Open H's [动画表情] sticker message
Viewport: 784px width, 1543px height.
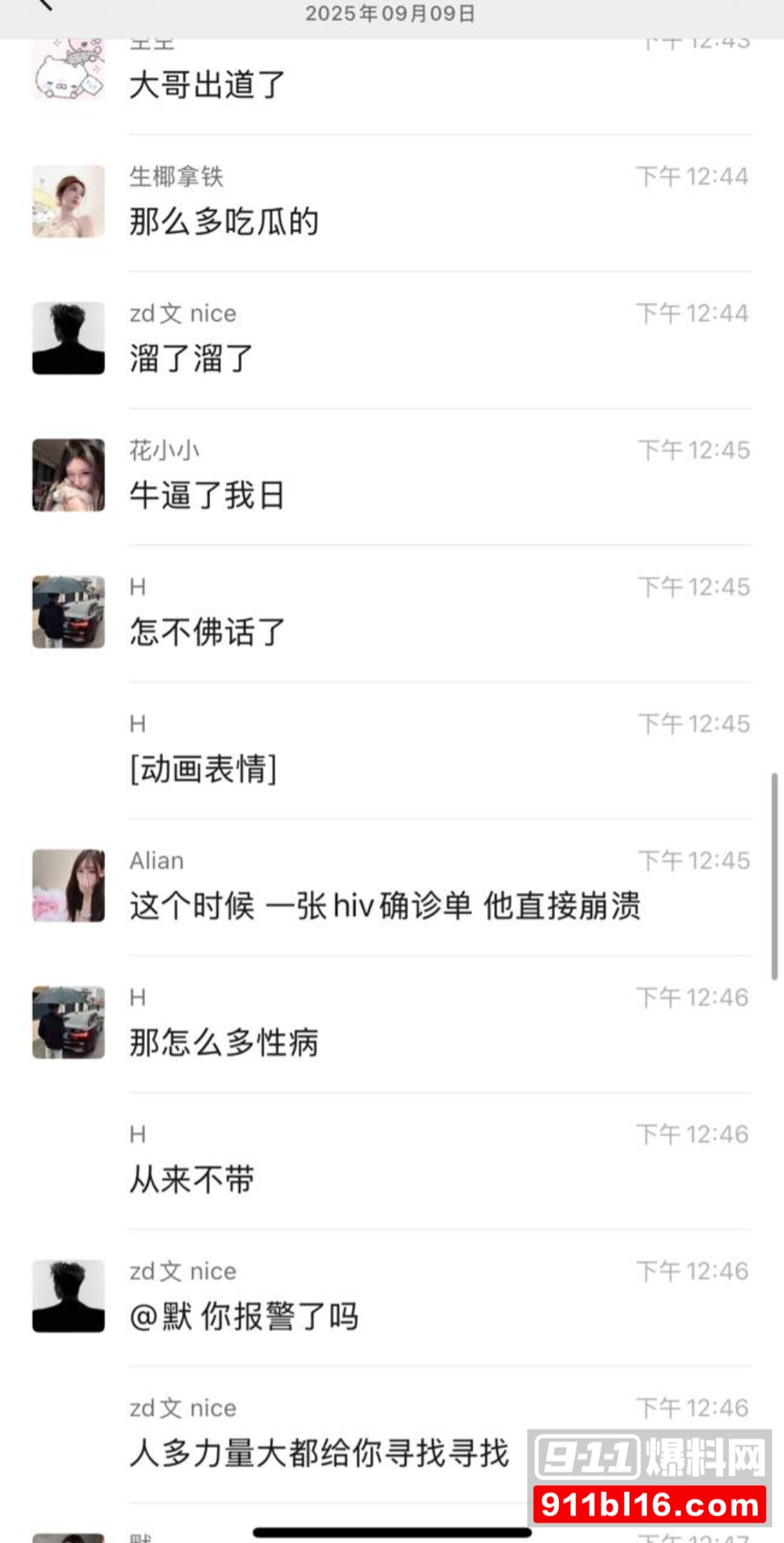tap(203, 770)
